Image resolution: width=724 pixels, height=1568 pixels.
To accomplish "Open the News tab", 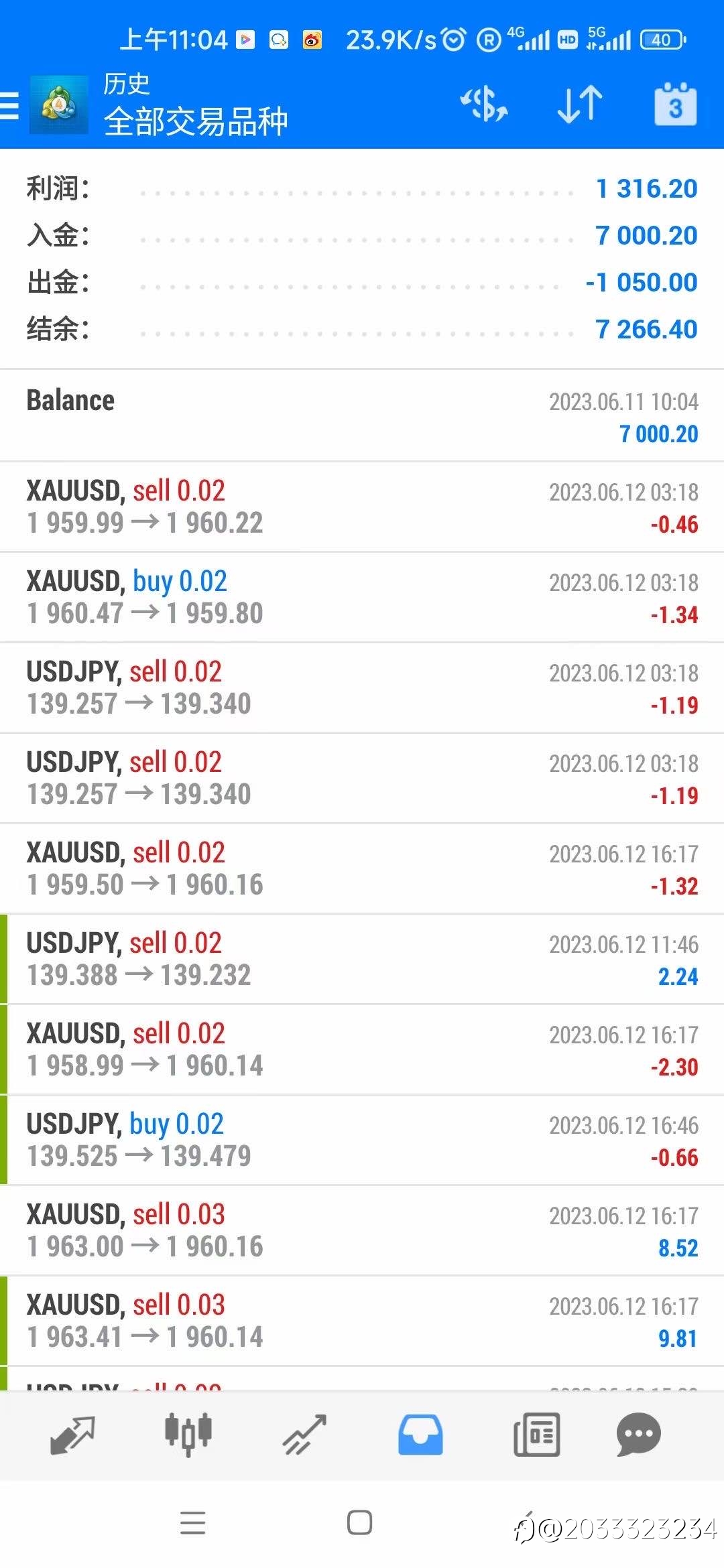I will [536, 1435].
